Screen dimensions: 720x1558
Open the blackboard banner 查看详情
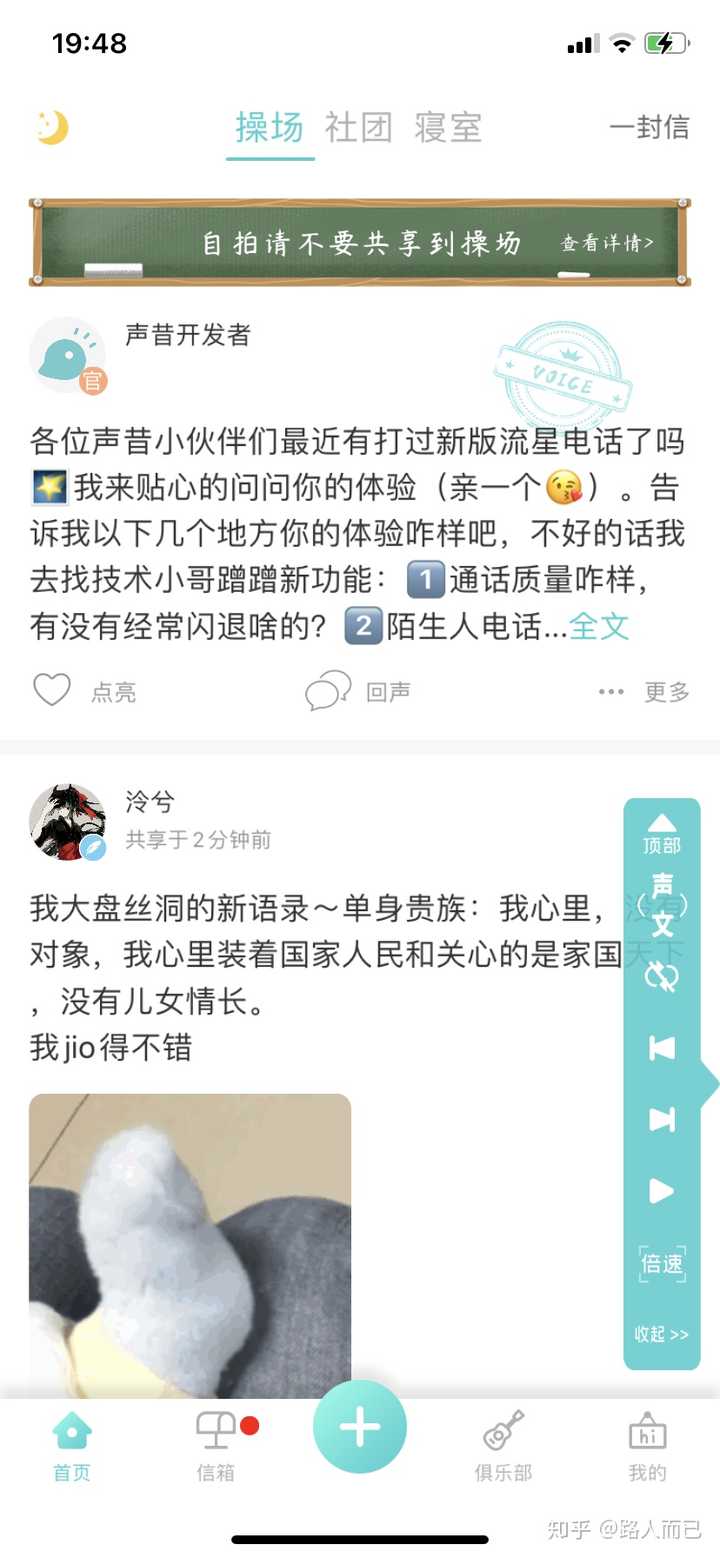[607, 243]
